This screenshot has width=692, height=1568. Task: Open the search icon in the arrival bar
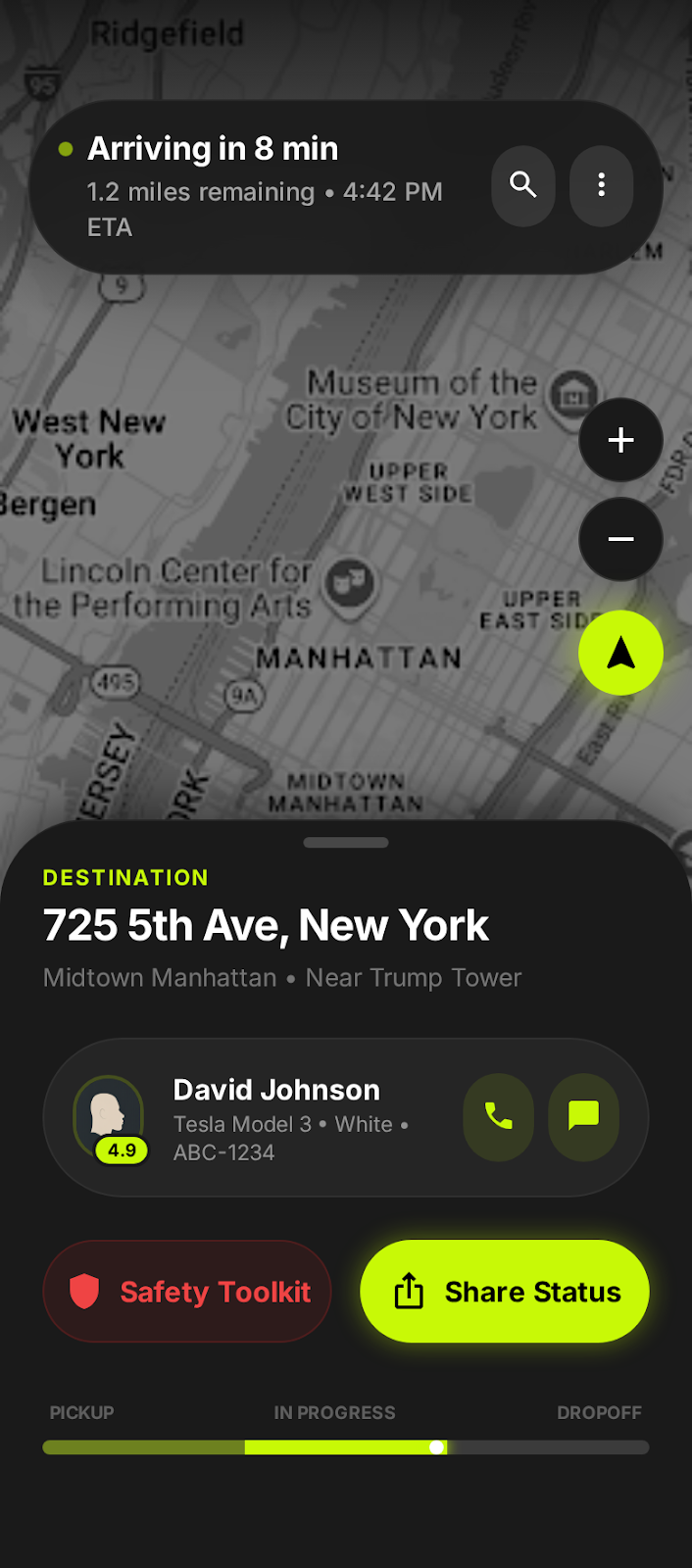tap(522, 185)
